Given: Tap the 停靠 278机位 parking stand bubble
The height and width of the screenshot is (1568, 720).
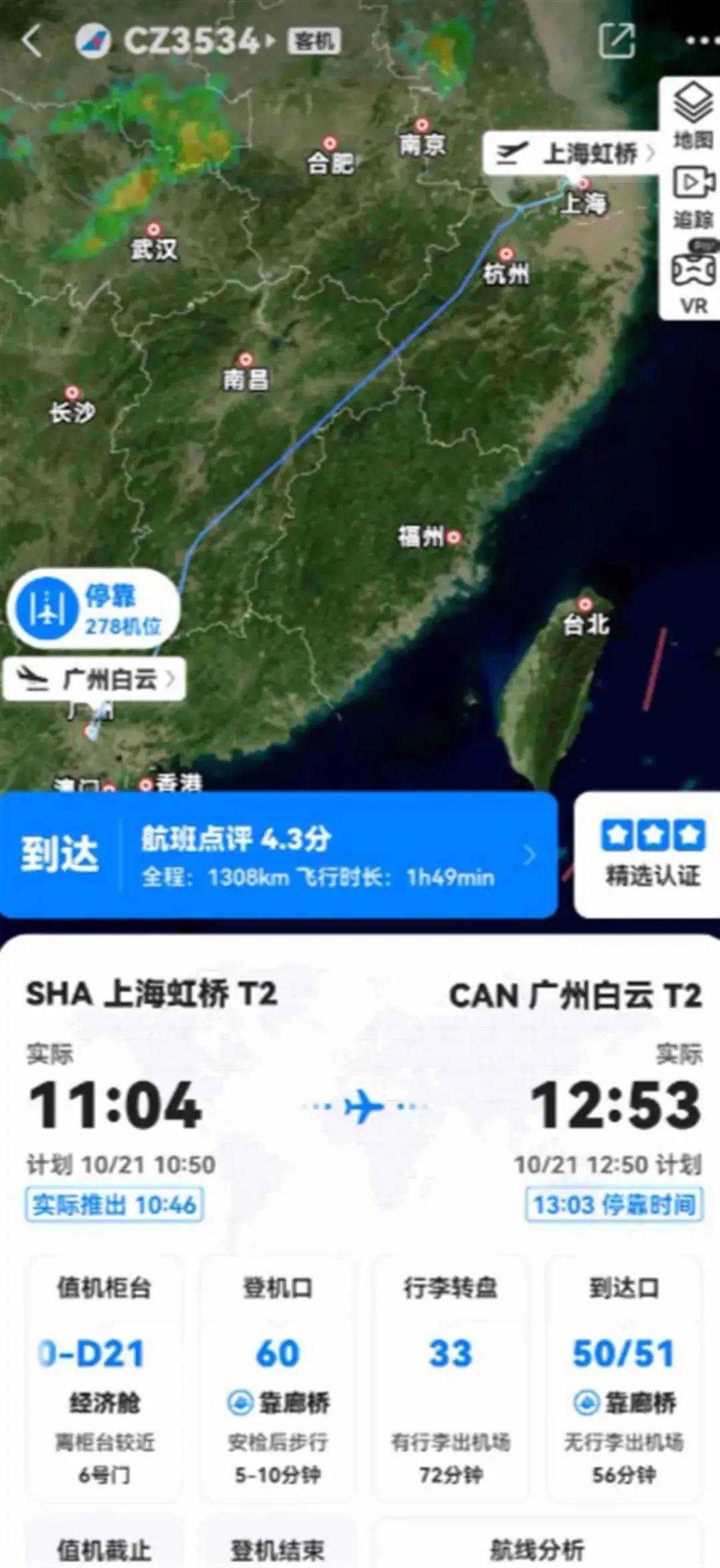Looking at the screenshot, I should tap(93, 608).
